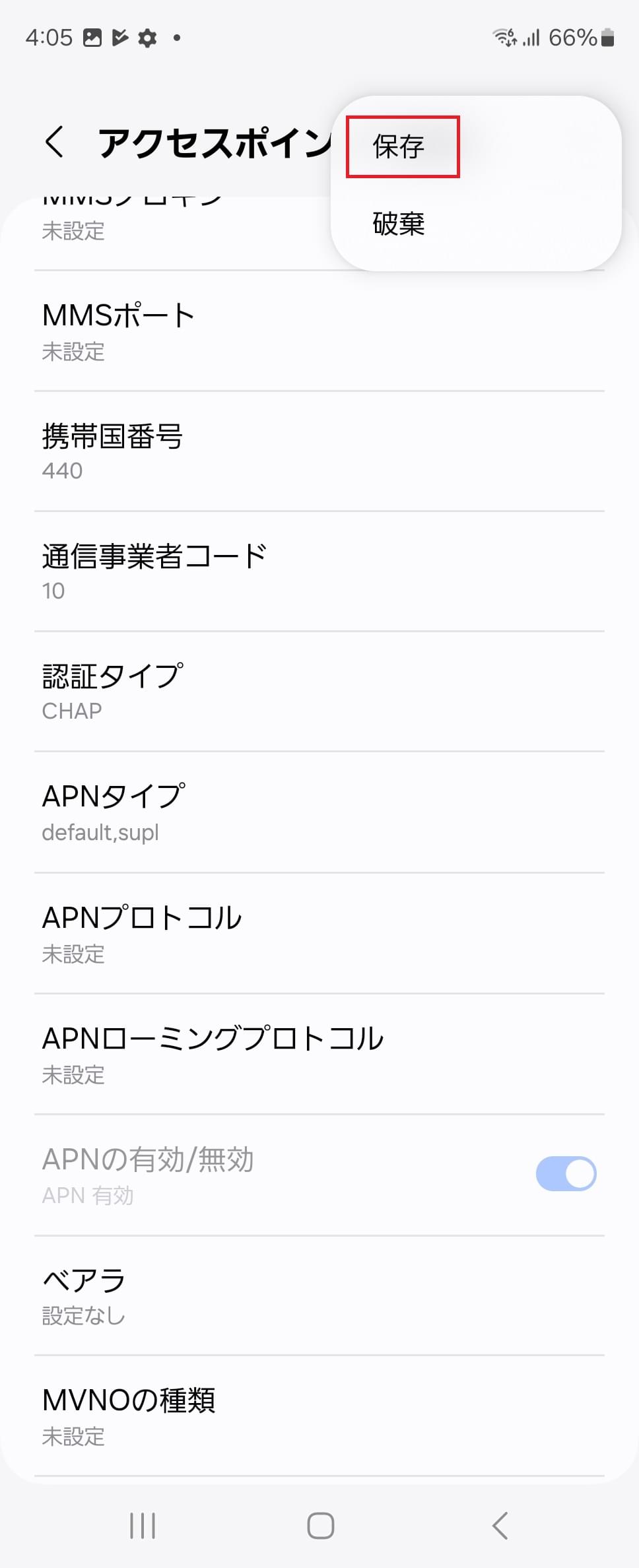Select 破棄 from the popup menu
This screenshot has height=1568, width=639.
(399, 225)
